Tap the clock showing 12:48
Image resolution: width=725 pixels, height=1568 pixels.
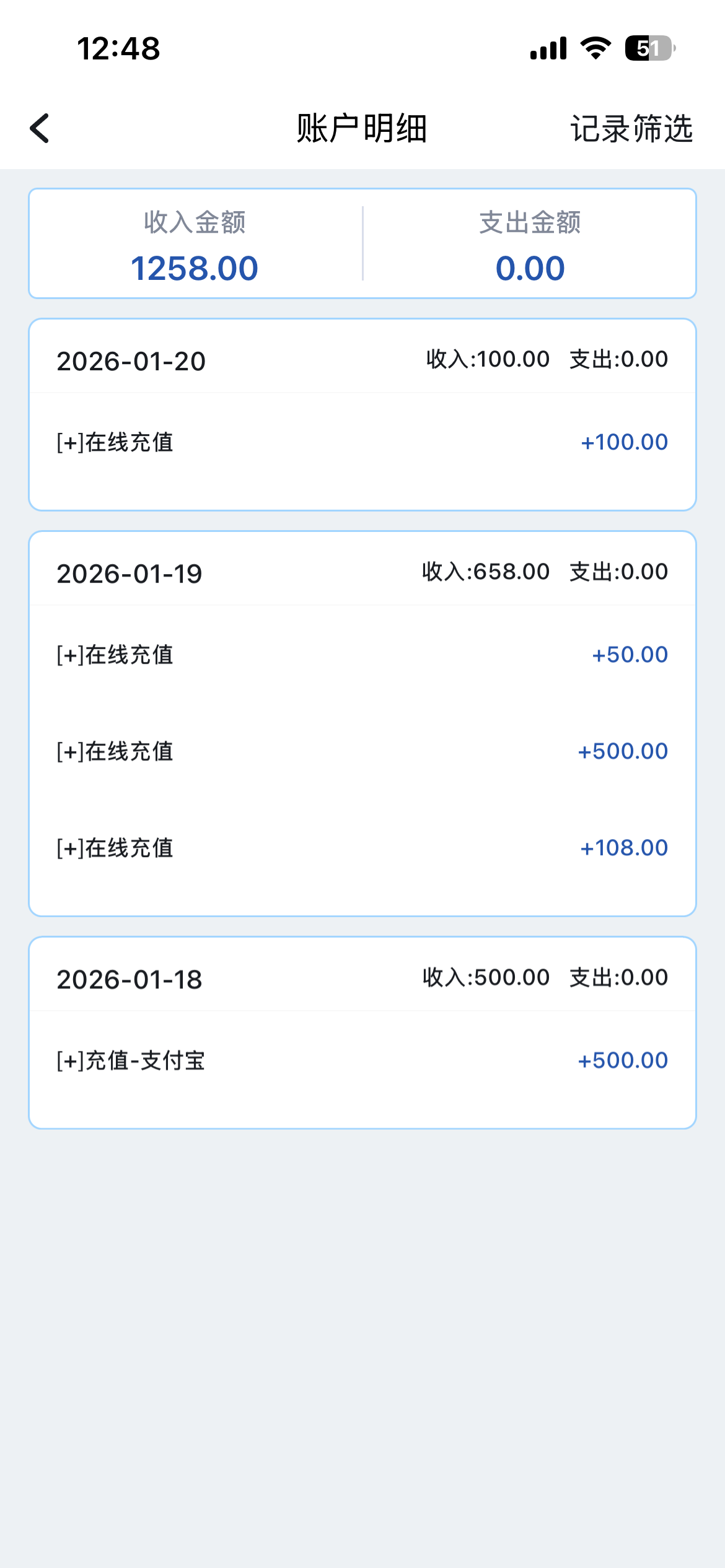pyautogui.click(x=118, y=49)
